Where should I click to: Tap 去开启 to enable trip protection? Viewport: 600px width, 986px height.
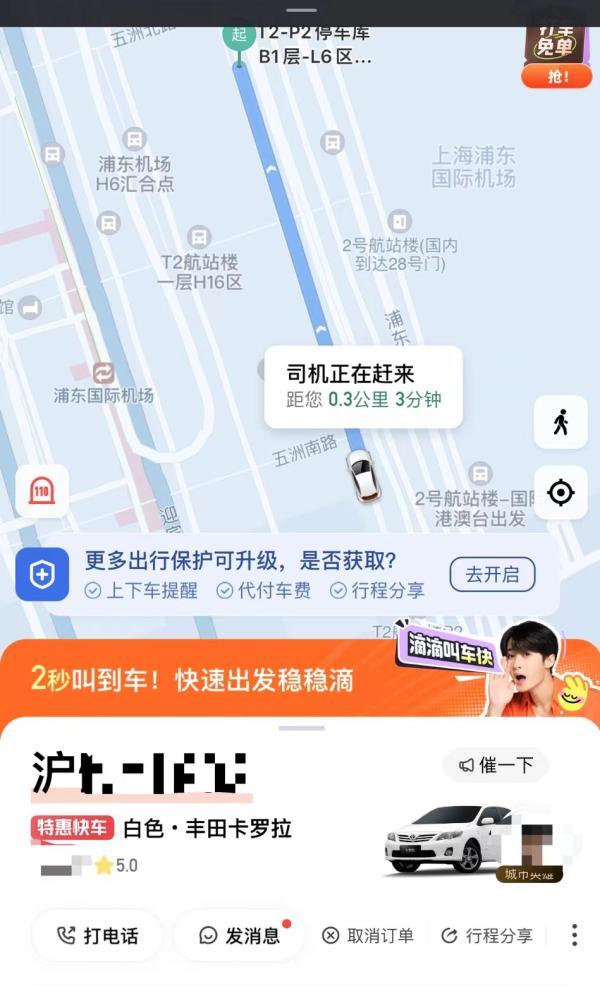[x=492, y=575]
